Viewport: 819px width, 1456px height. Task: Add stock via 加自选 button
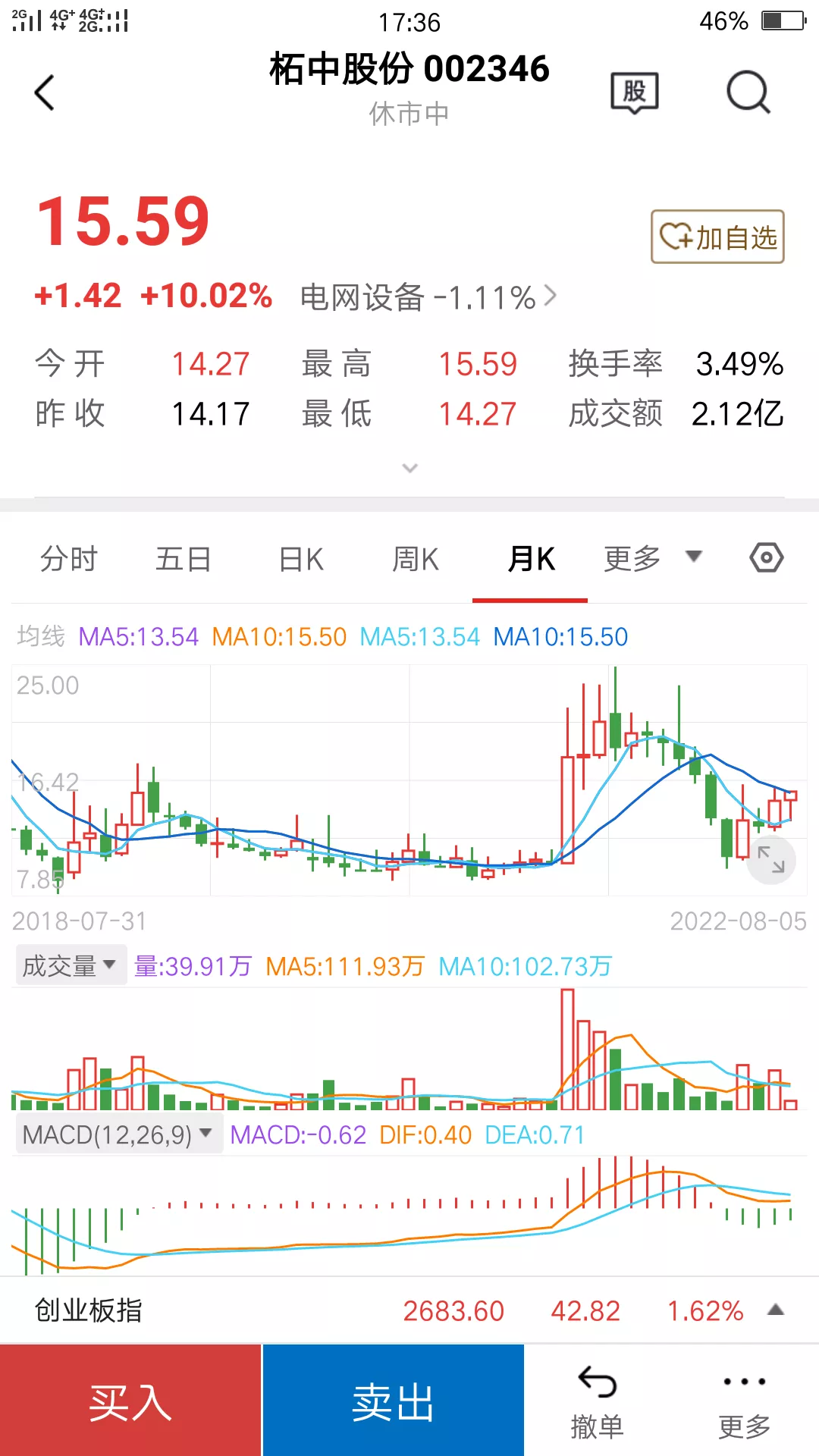pyautogui.click(x=717, y=237)
